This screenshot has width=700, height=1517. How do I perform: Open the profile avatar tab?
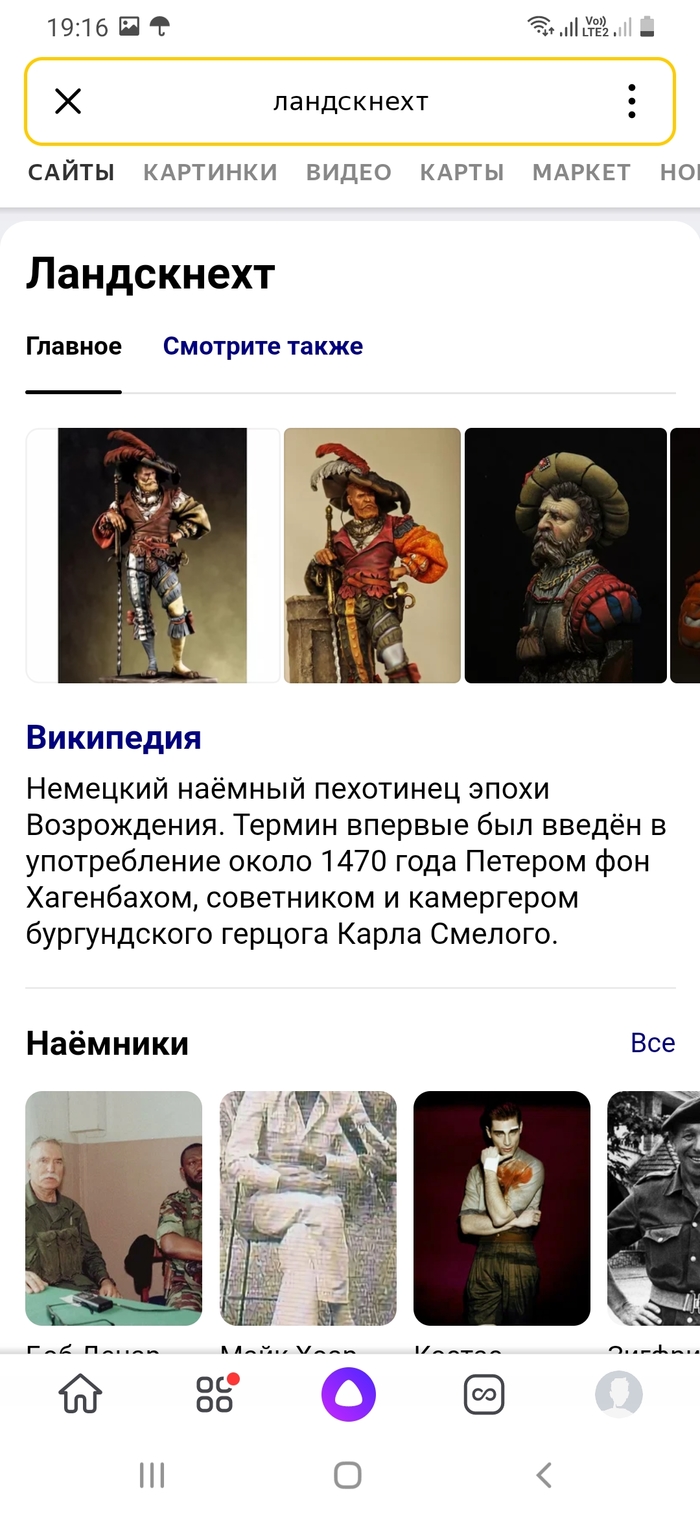tap(618, 1394)
